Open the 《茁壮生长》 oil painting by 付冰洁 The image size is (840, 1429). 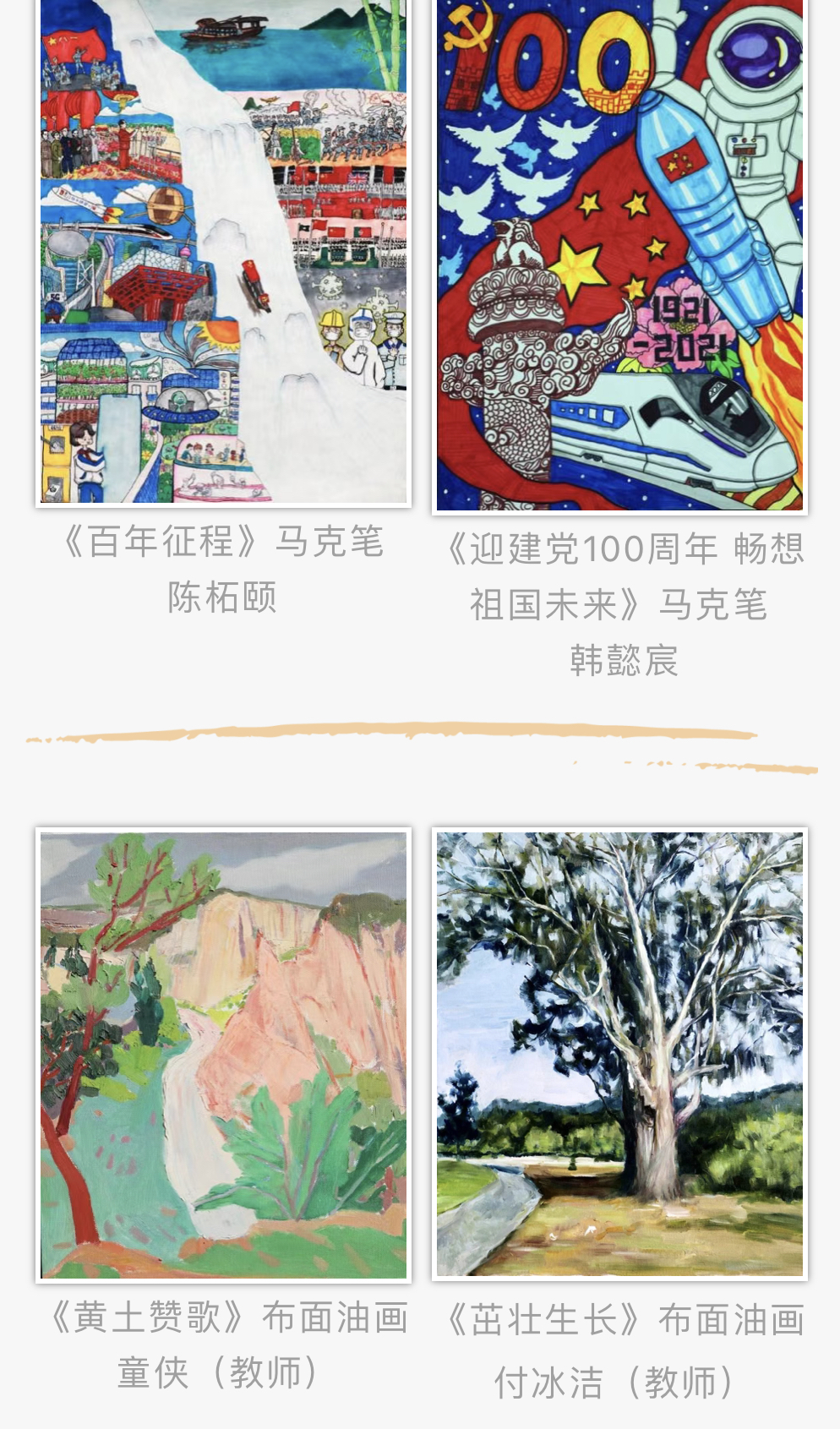coord(619,1054)
